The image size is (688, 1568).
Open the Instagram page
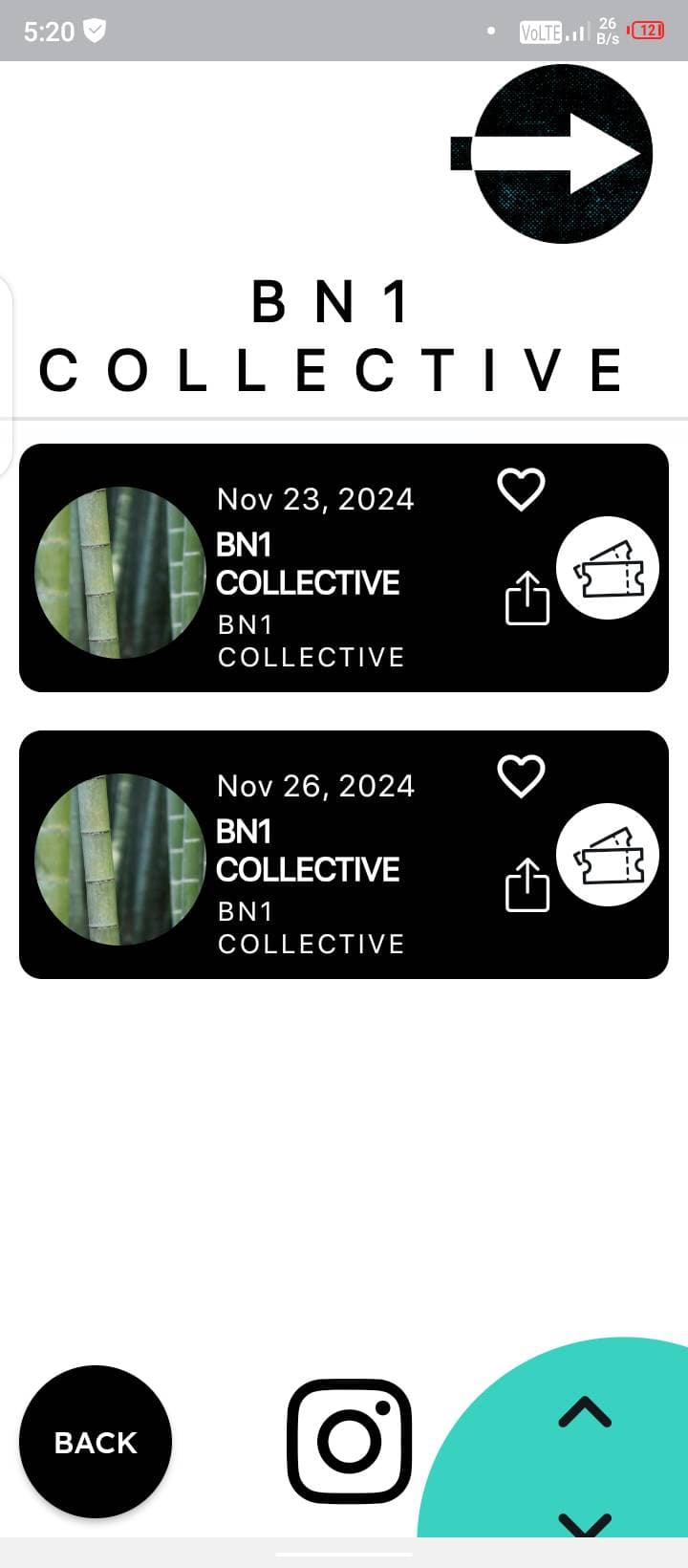point(350,1442)
